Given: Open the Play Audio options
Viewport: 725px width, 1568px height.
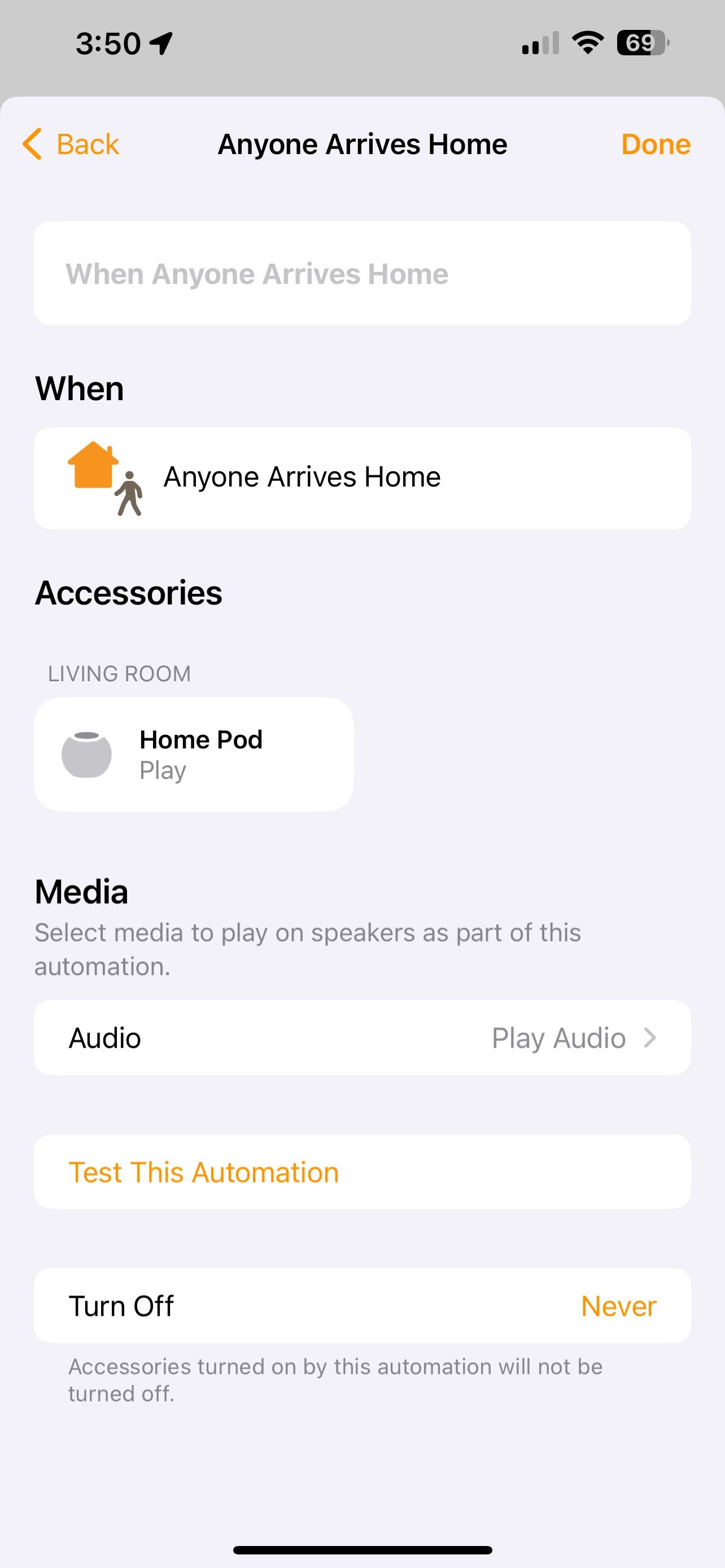Looking at the screenshot, I should [559, 1038].
